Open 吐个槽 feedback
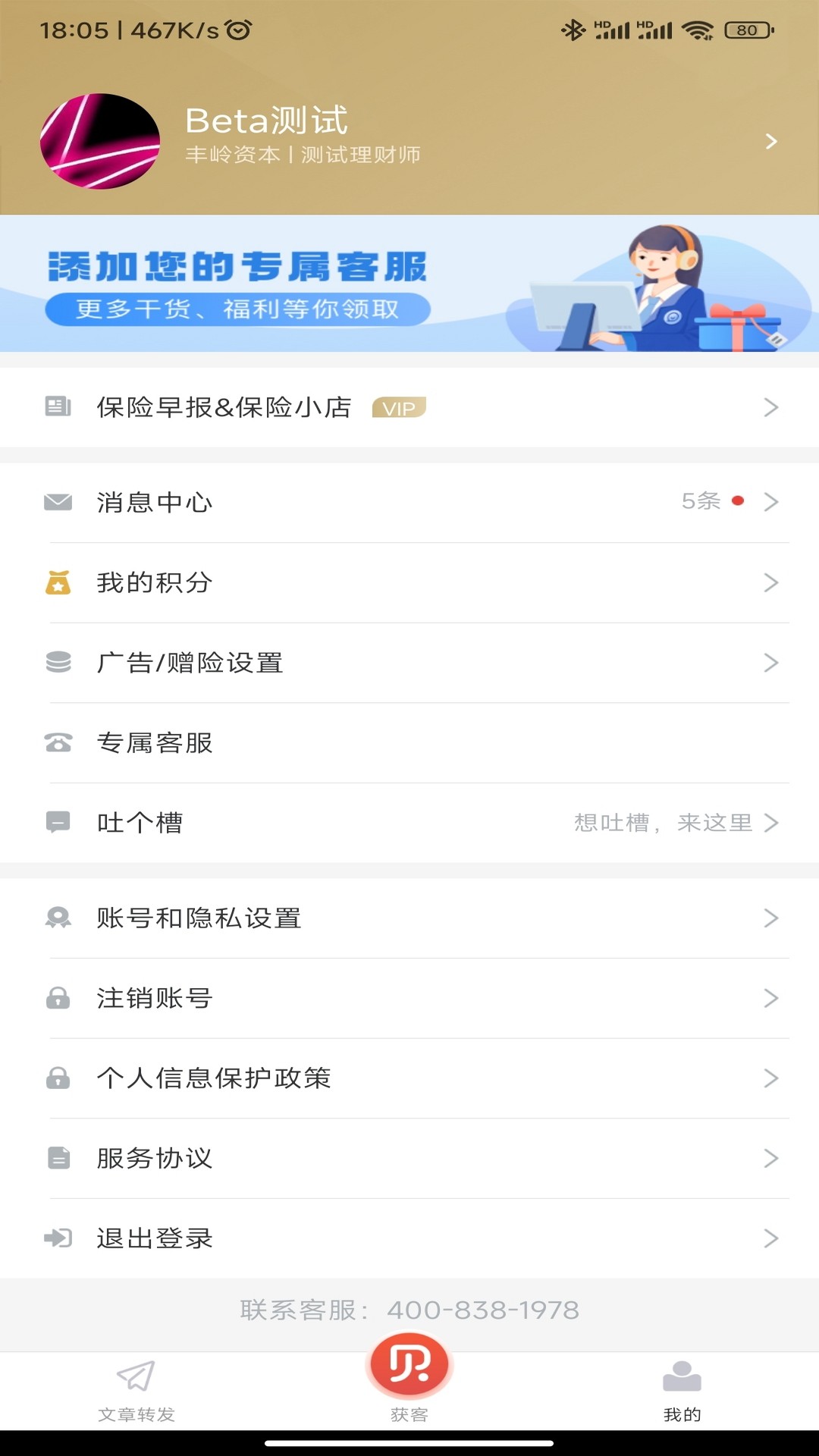The image size is (819, 1456). pos(409,823)
